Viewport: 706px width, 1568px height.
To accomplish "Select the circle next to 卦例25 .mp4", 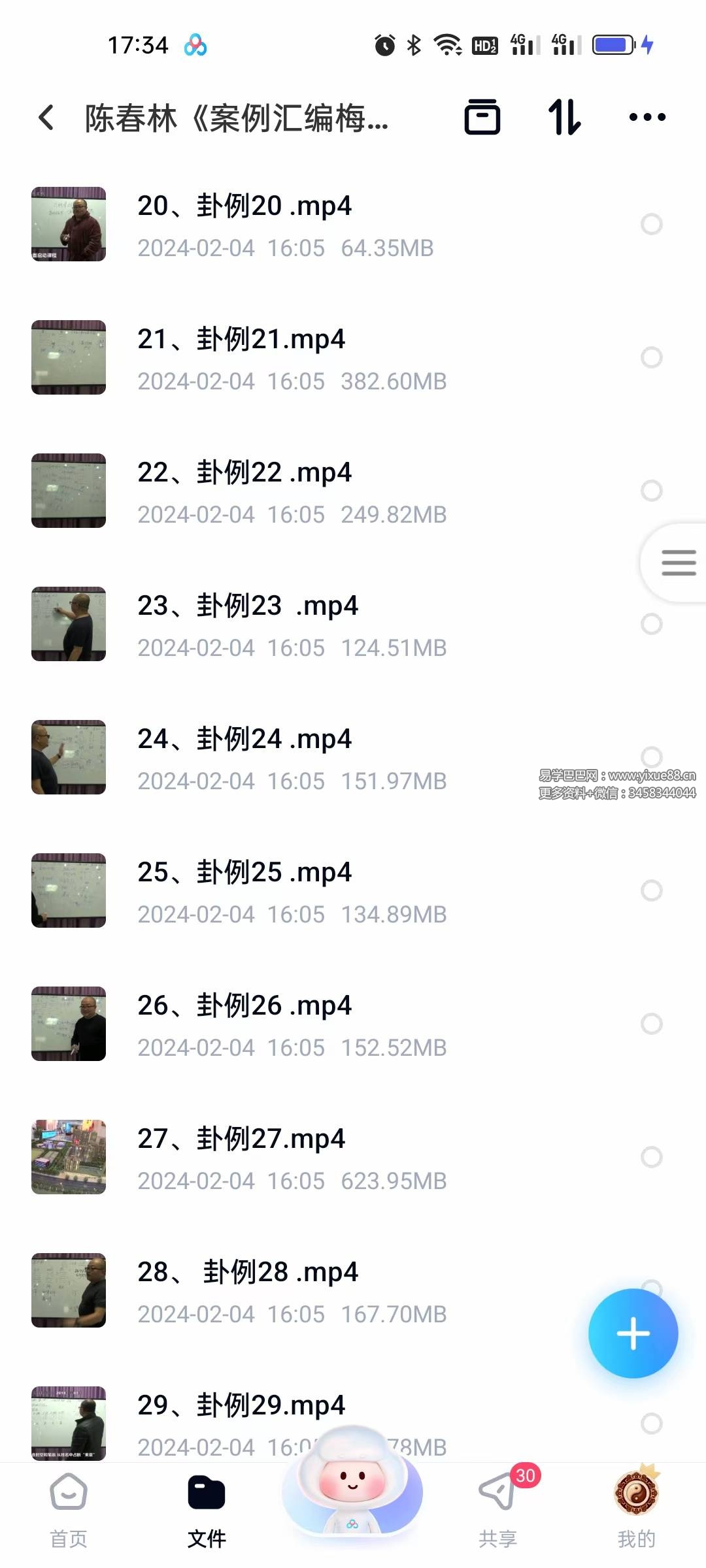I will click(651, 890).
